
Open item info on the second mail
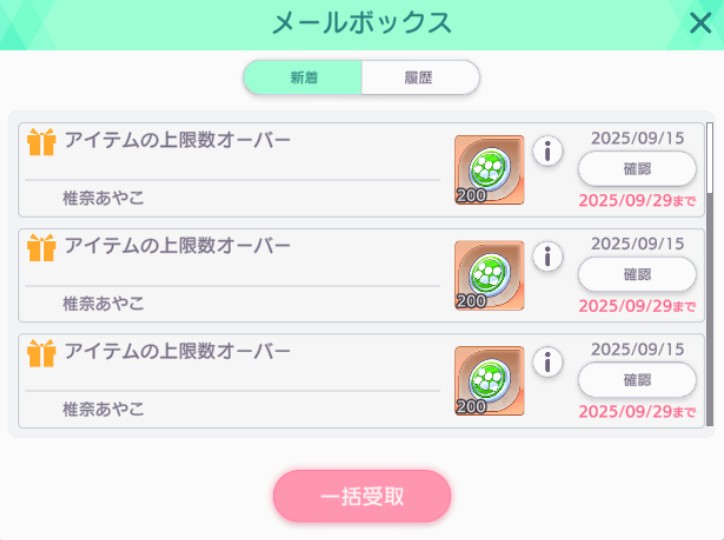[x=547, y=257]
